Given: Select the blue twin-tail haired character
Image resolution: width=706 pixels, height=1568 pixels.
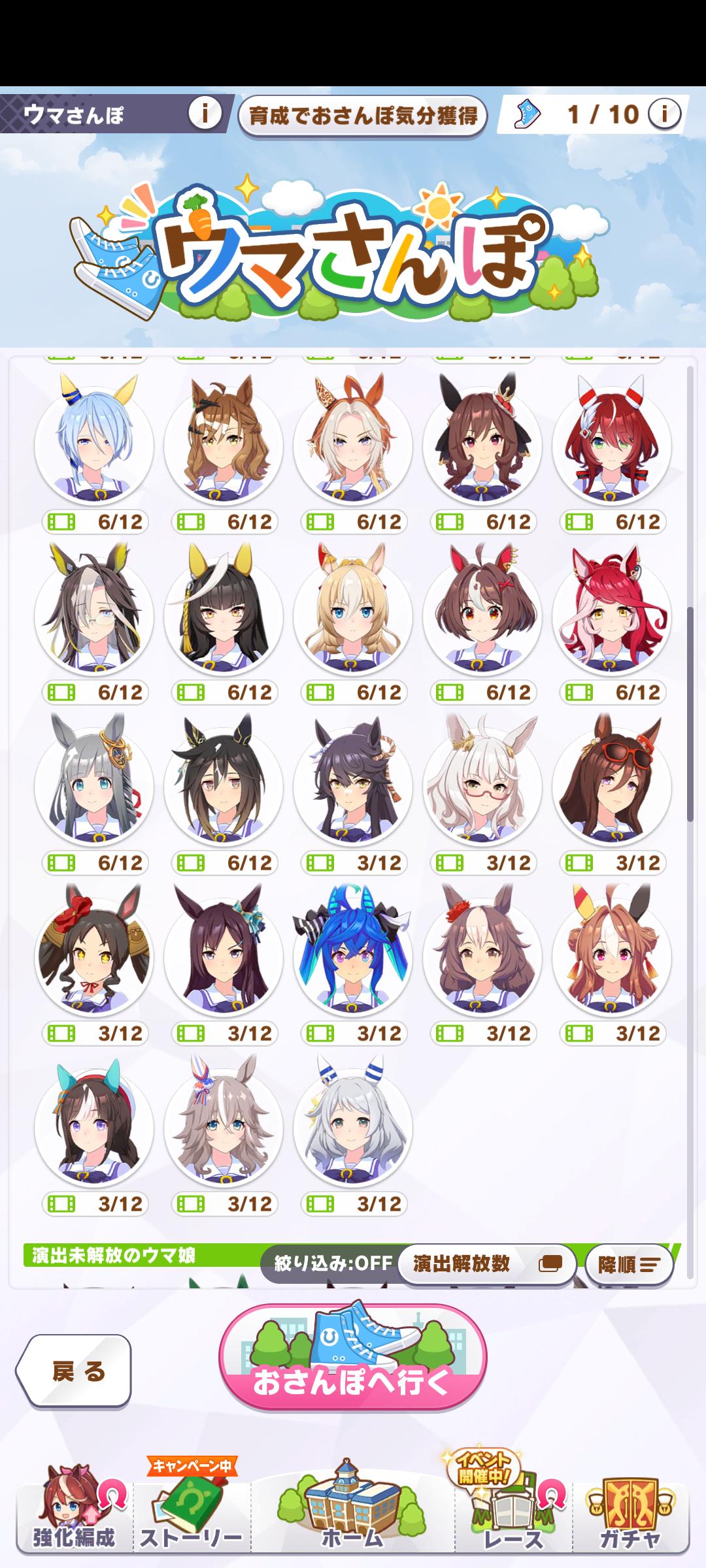Looking at the screenshot, I should [353, 956].
